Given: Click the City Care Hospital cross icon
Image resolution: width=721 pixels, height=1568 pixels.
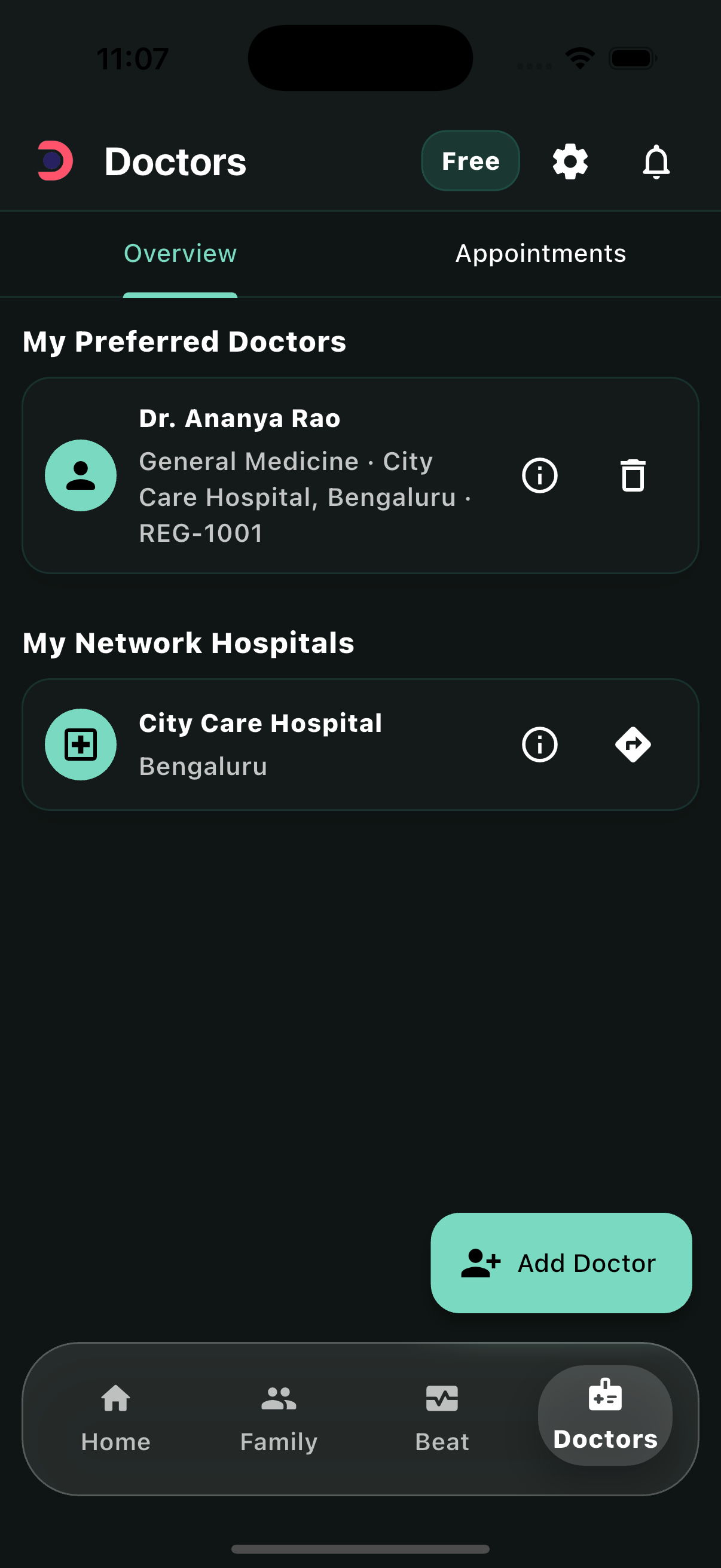Looking at the screenshot, I should 80,744.
